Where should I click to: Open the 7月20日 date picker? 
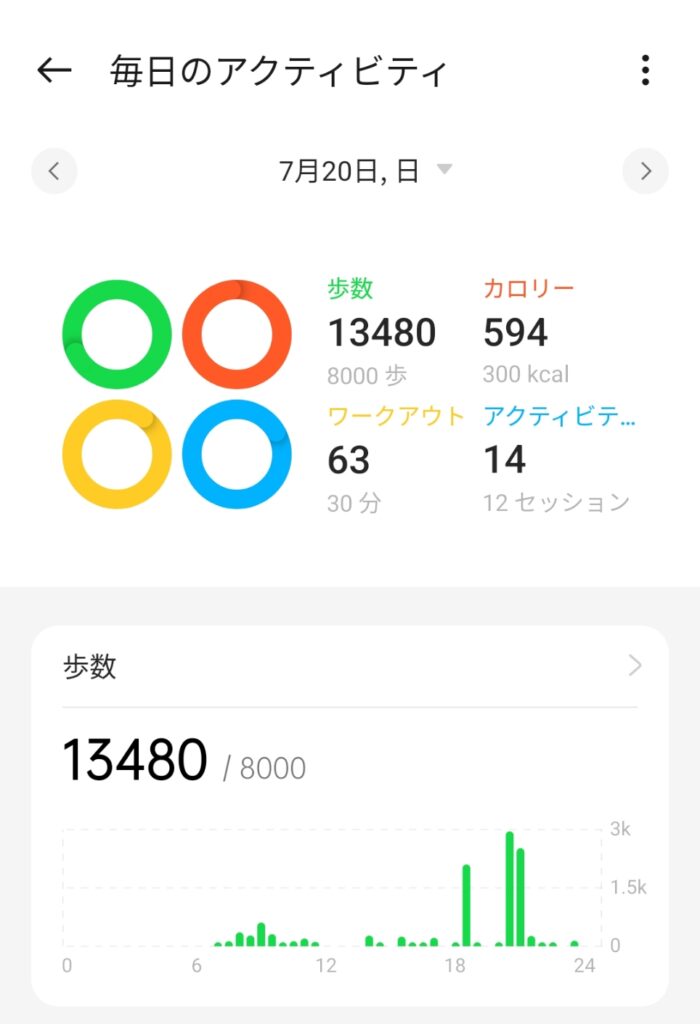(365, 171)
